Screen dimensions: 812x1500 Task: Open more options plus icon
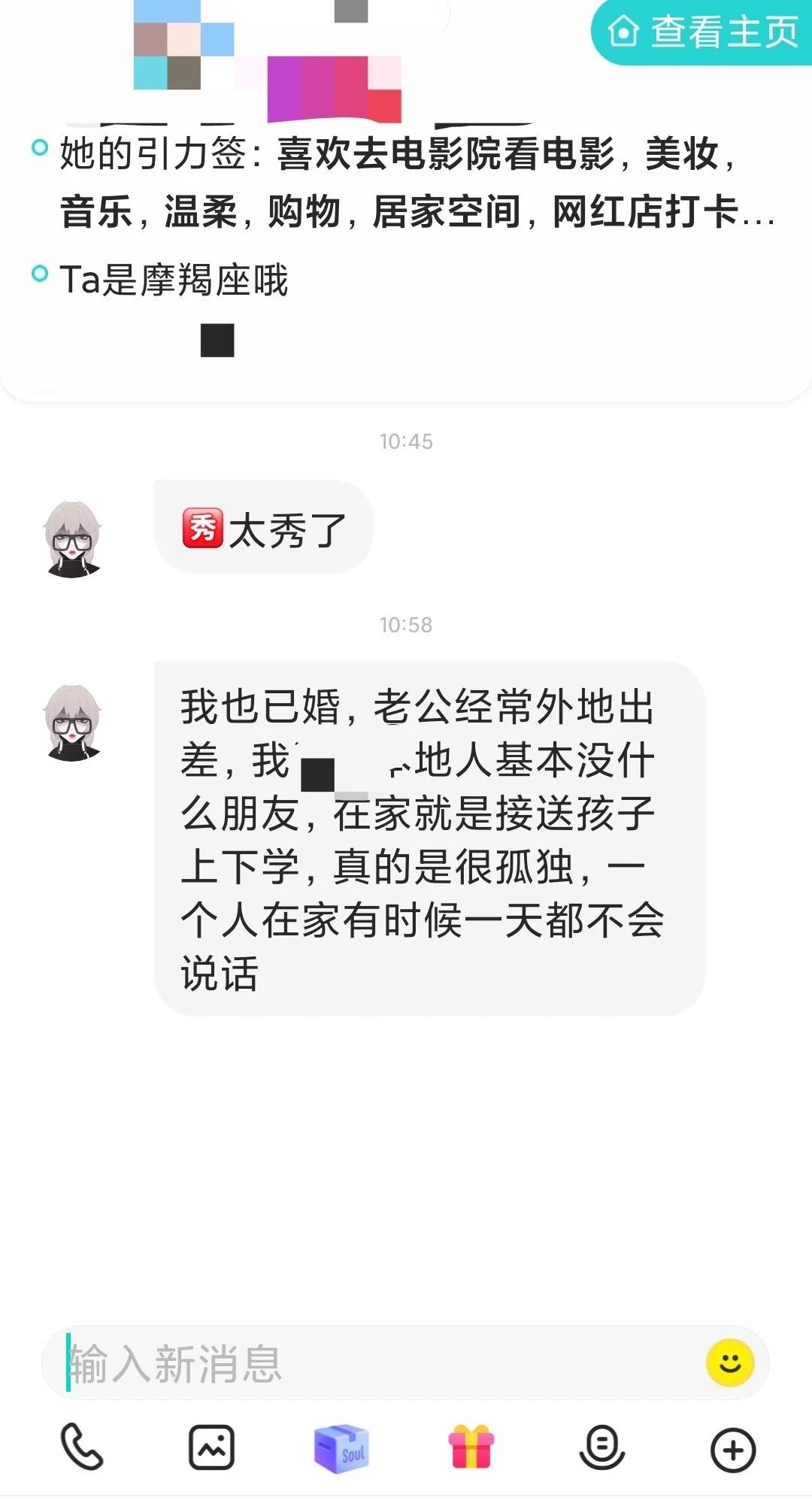tap(732, 1448)
